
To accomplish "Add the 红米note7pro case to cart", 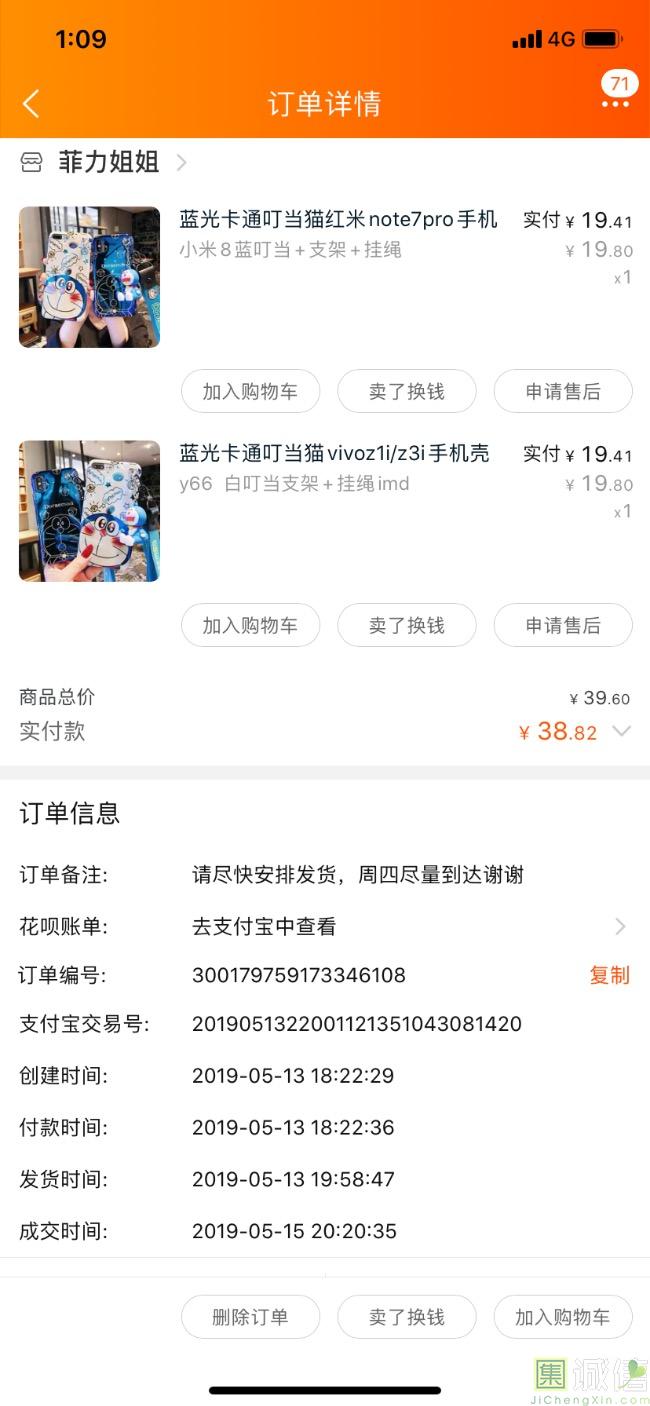I will 250,391.
